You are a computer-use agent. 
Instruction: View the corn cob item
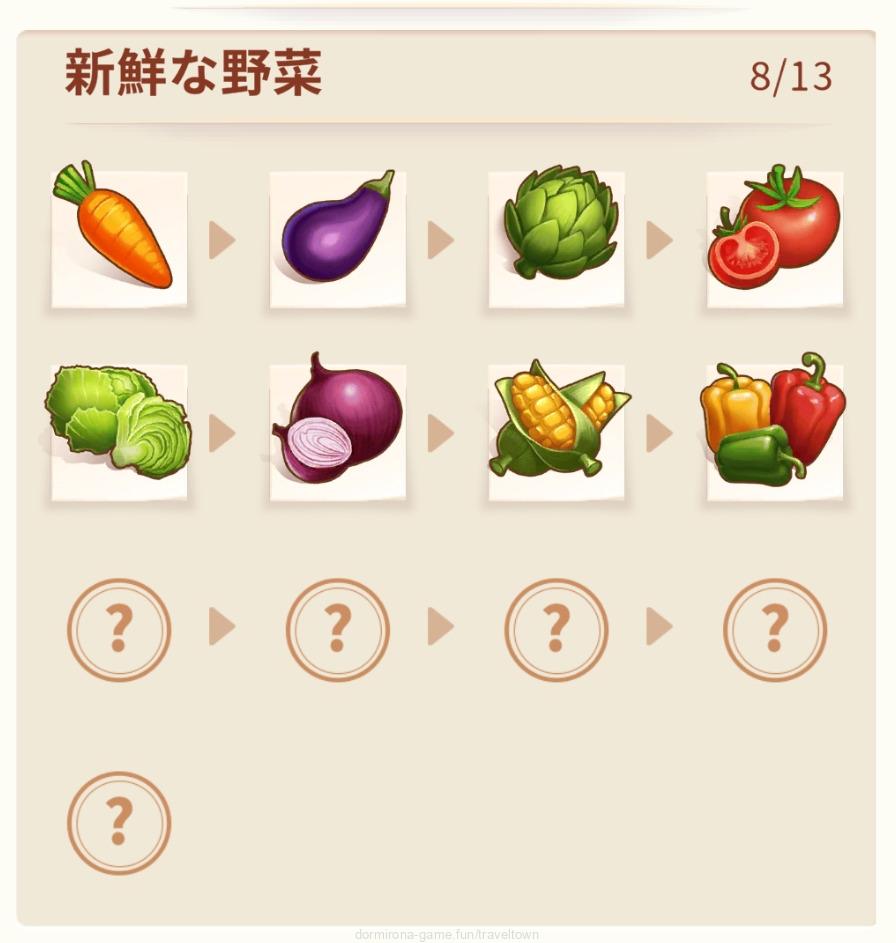coord(556,431)
